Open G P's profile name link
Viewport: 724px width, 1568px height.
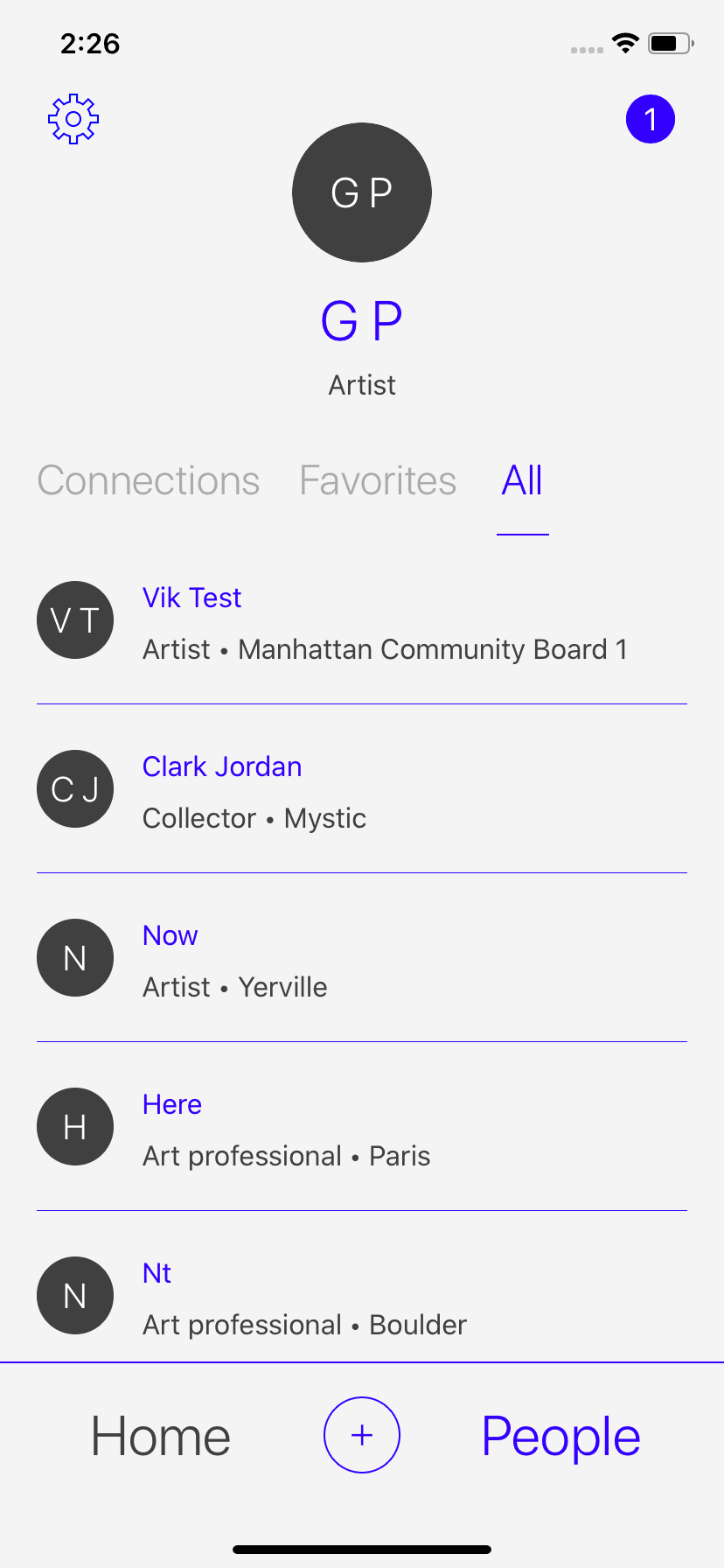361,318
